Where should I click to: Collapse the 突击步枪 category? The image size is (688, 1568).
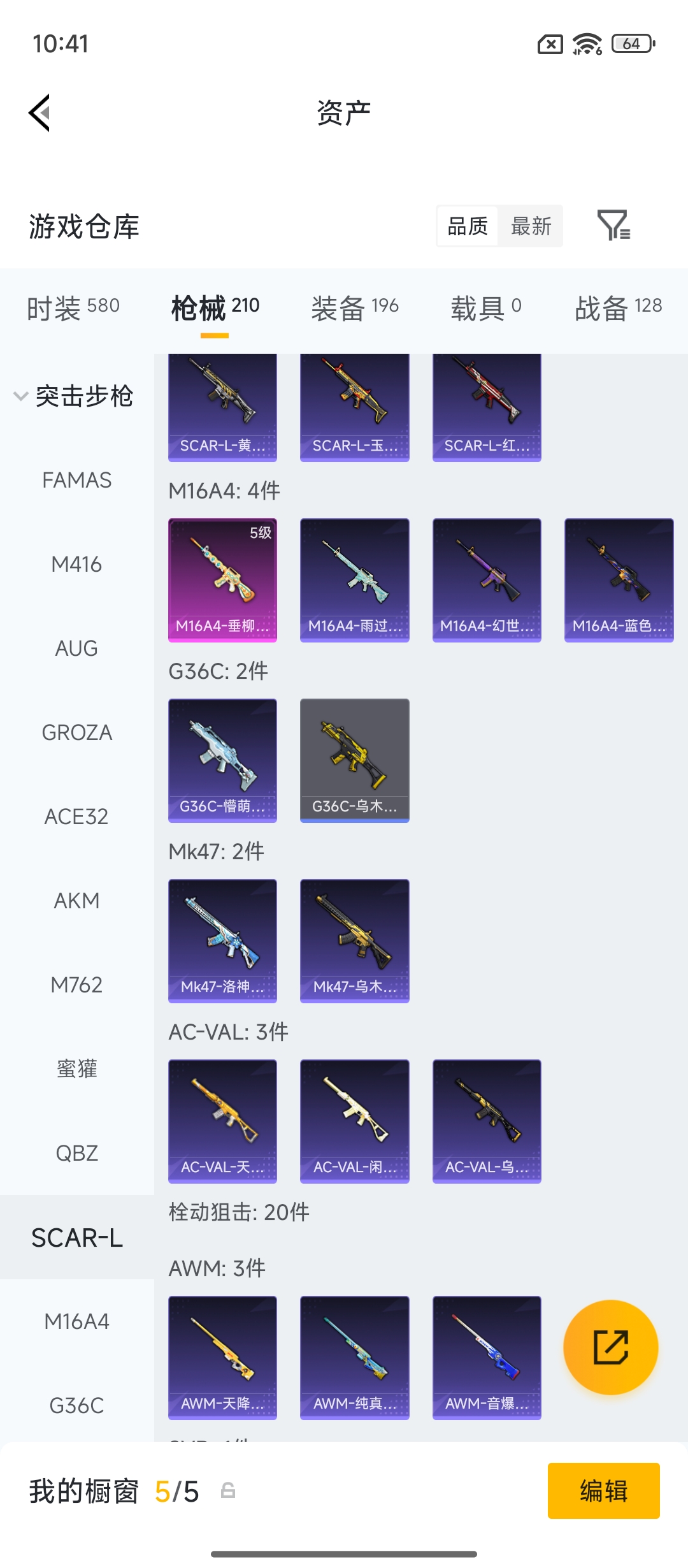tap(73, 396)
